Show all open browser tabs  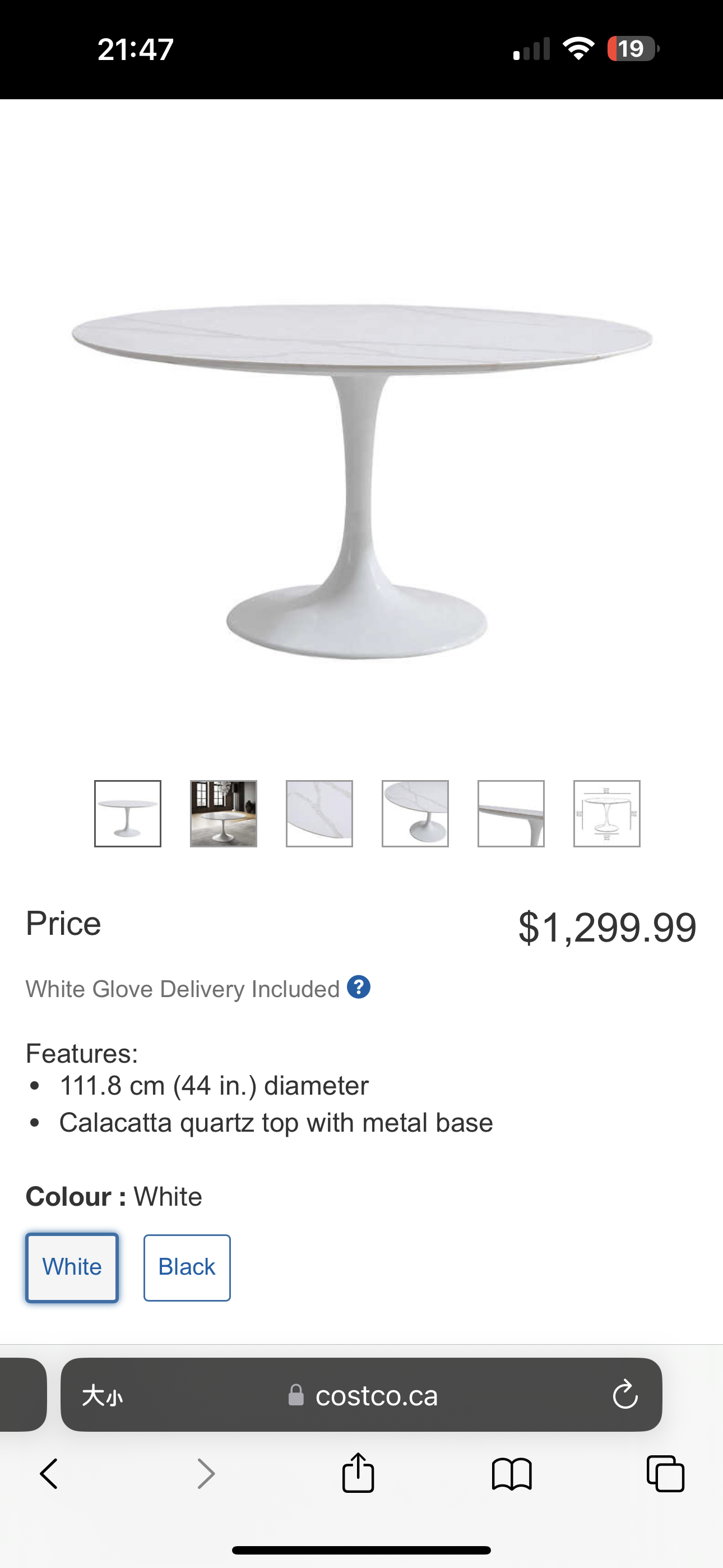click(665, 1474)
